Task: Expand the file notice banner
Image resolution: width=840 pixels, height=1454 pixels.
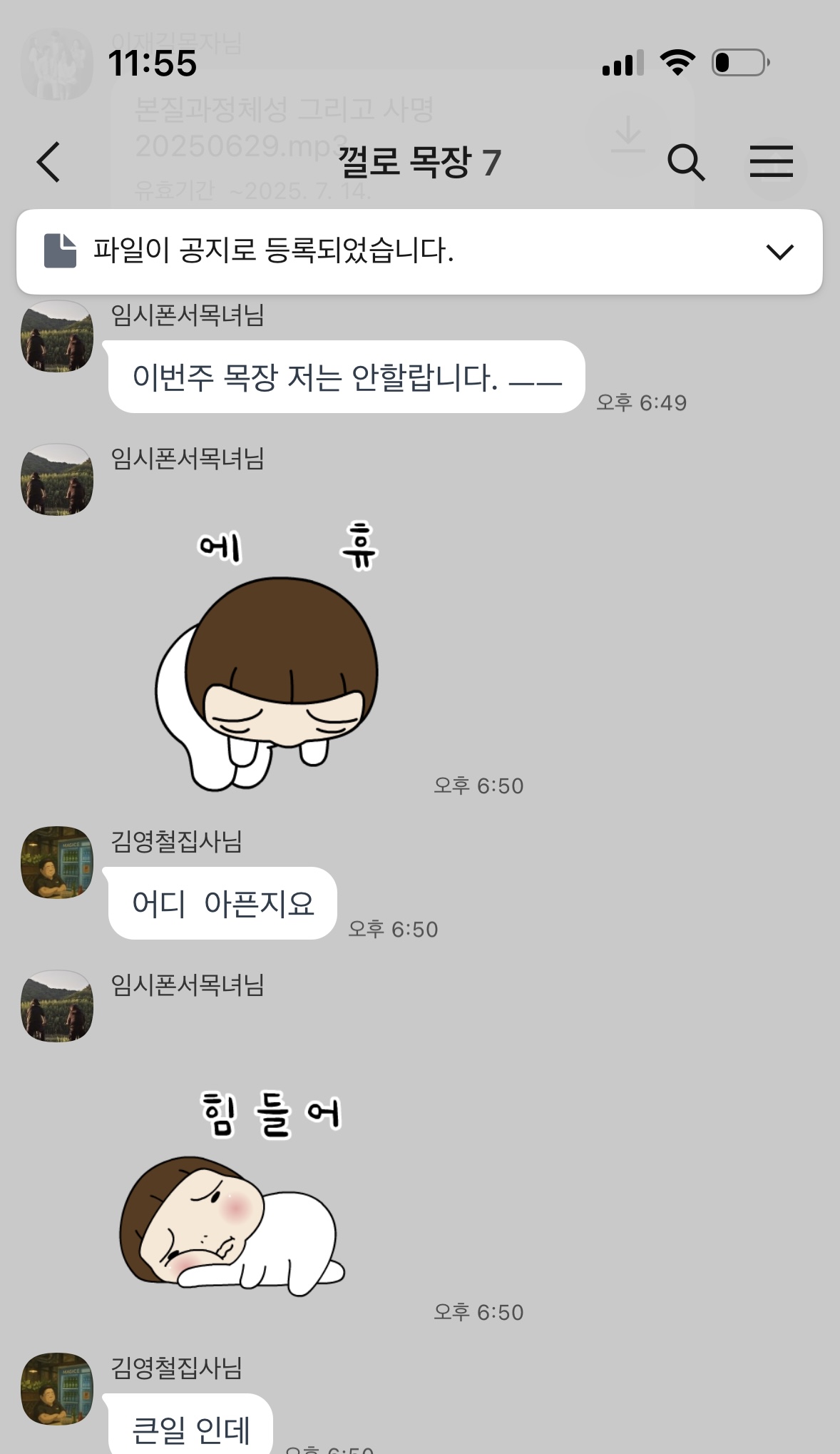Action: [x=779, y=252]
